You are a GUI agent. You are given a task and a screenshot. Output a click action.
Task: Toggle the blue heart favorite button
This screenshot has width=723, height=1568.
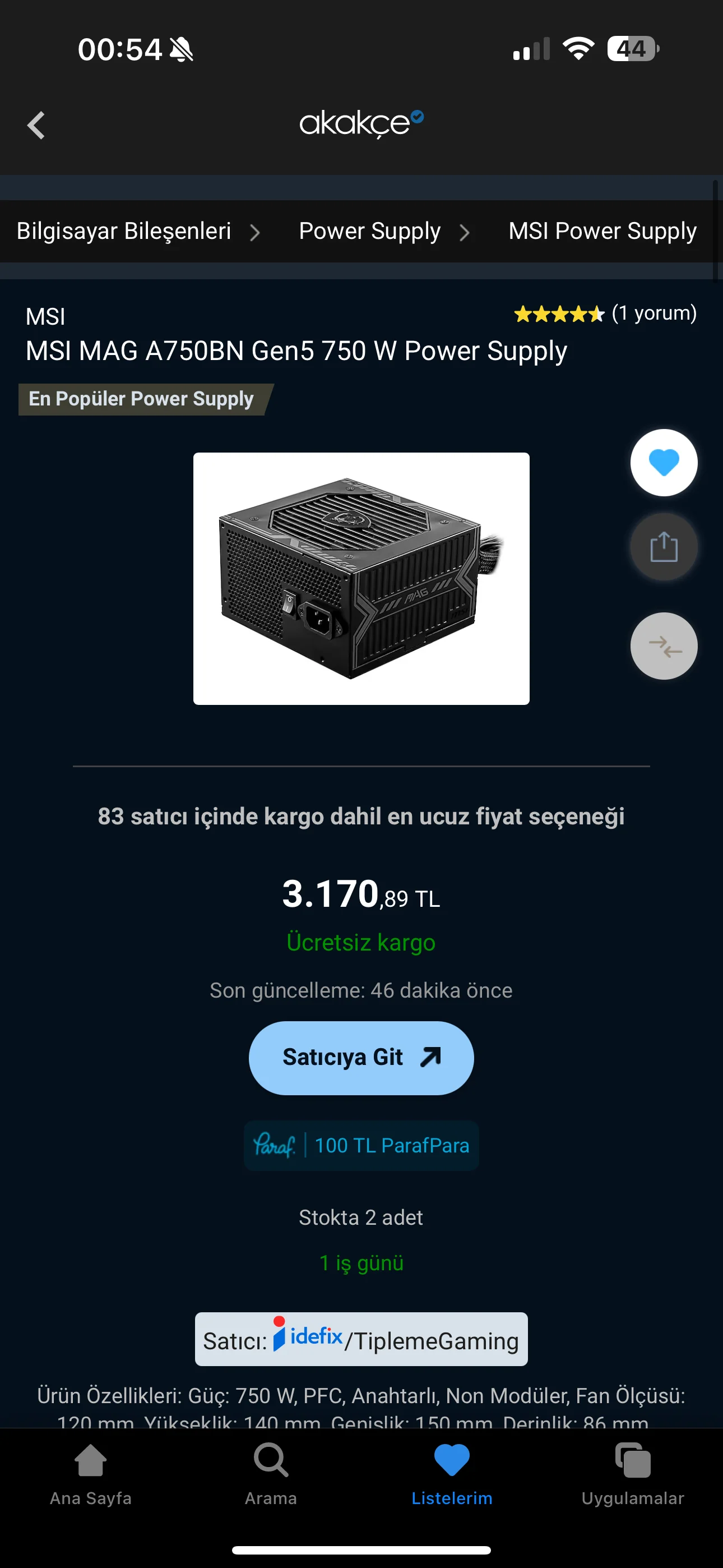click(x=664, y=463)
